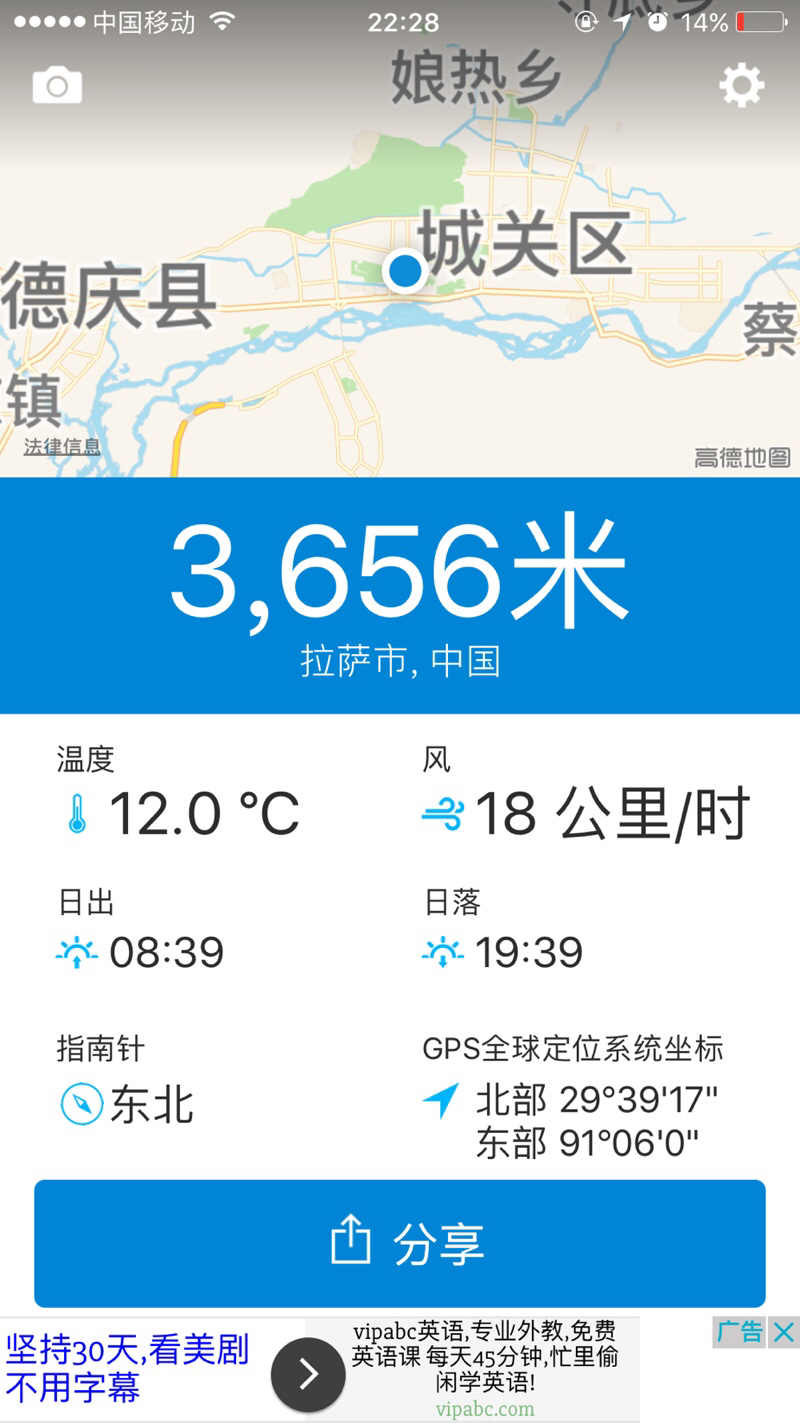
Task: Close the vipabc ad banner
Action: [x=785, y=1332]
